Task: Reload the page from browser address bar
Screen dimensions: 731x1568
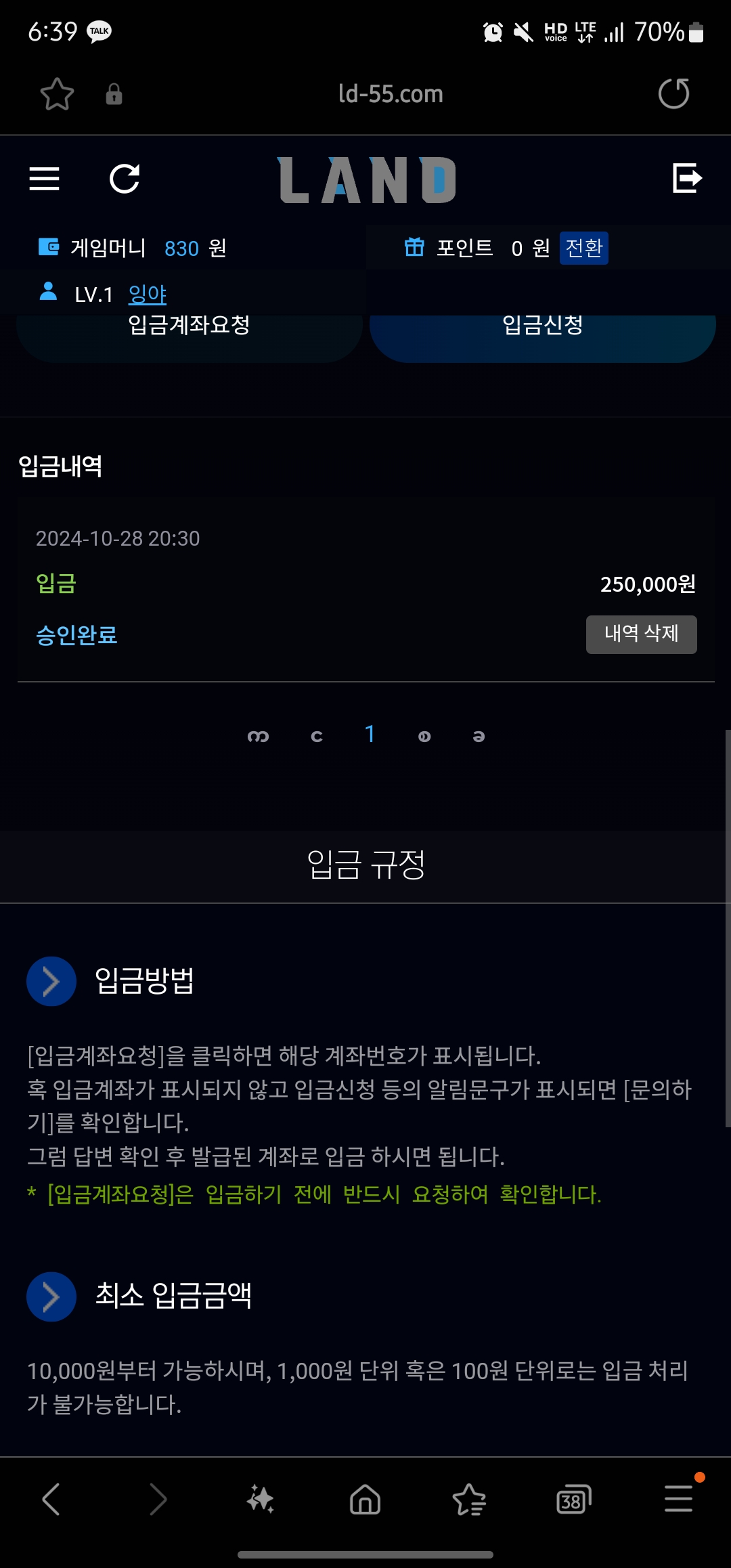Action: tap(673, 93)
